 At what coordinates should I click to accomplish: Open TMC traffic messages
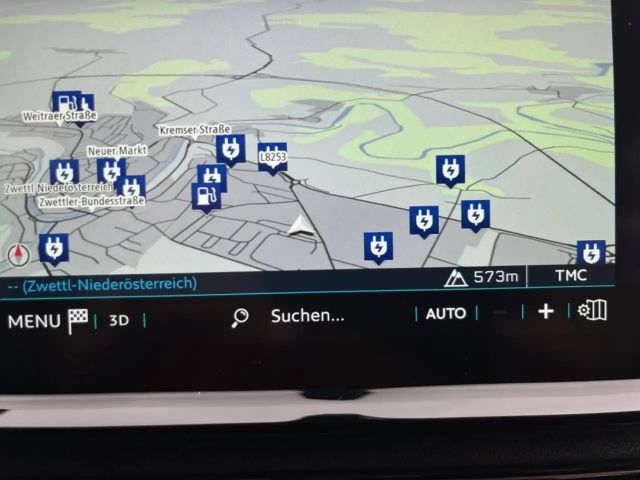571,275
